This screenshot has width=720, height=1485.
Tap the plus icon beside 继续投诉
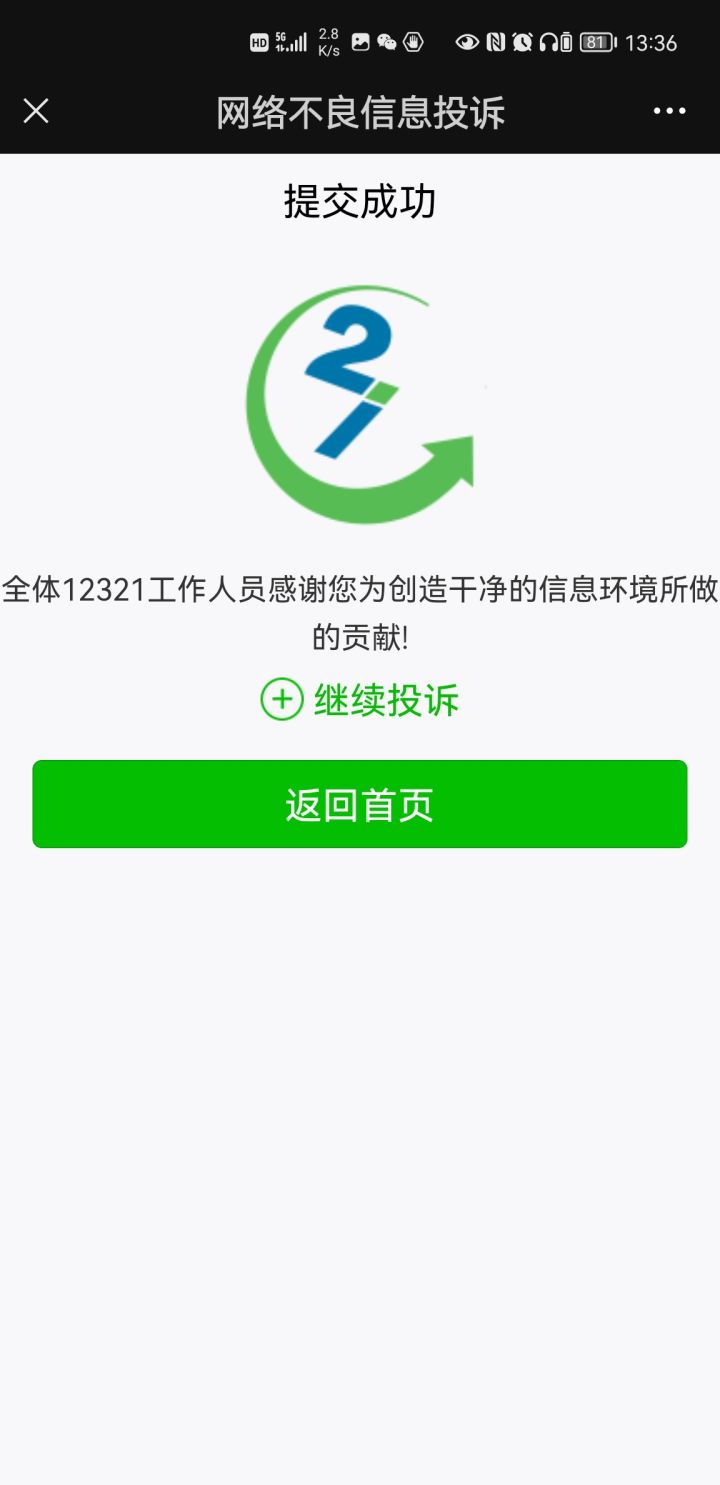[x=283, y=701]
